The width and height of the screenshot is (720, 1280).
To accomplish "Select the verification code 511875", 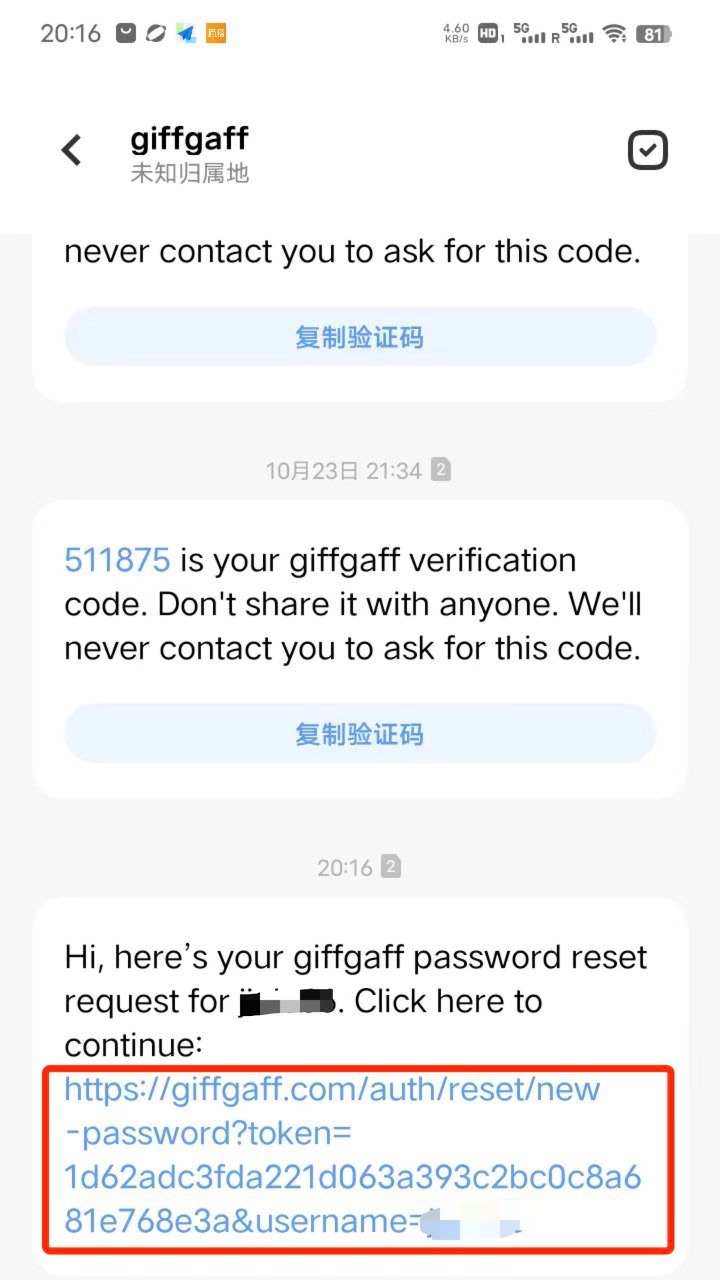I will (115, 560).
